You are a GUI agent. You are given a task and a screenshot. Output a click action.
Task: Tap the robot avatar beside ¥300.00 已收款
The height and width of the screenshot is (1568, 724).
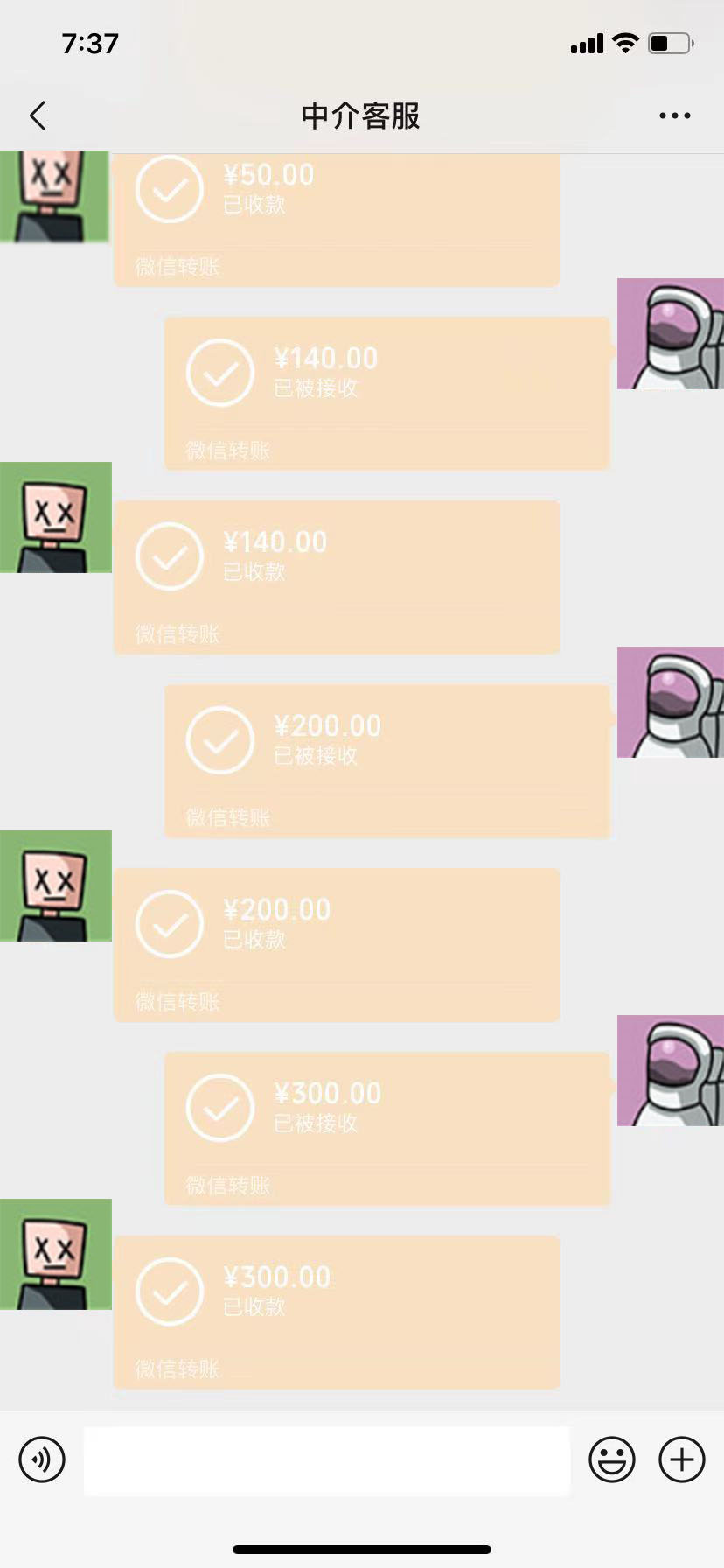click(56, 1254)
